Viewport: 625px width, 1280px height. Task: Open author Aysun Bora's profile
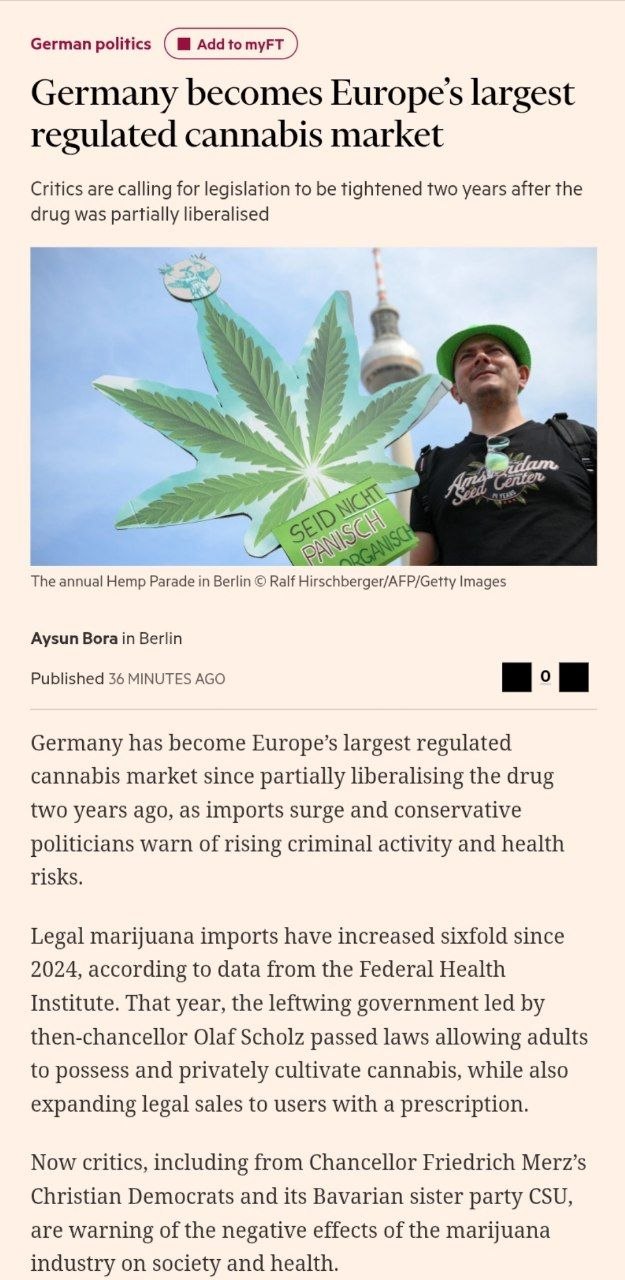74,638
